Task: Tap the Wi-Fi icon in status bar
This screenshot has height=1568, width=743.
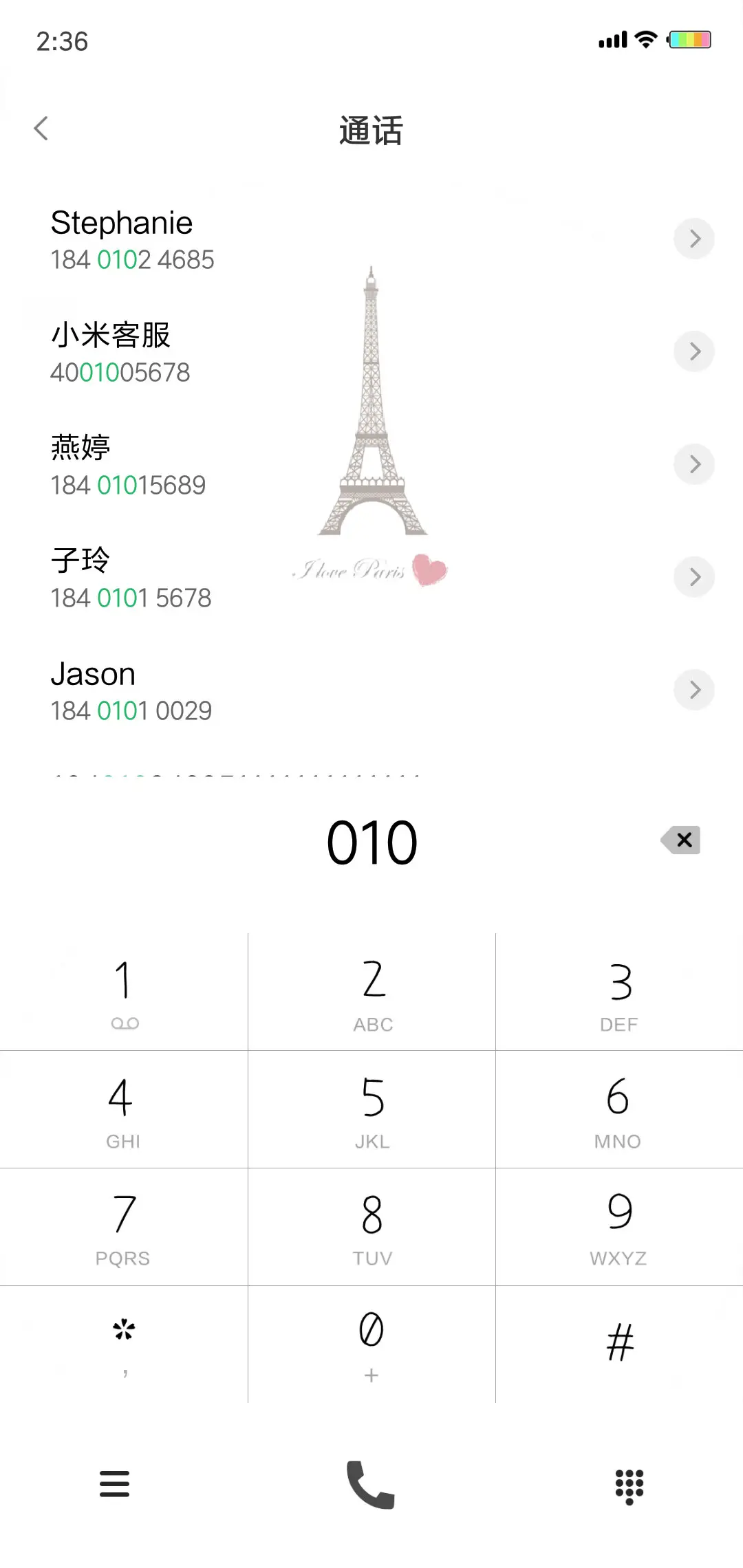Action: tap(644, 39)
